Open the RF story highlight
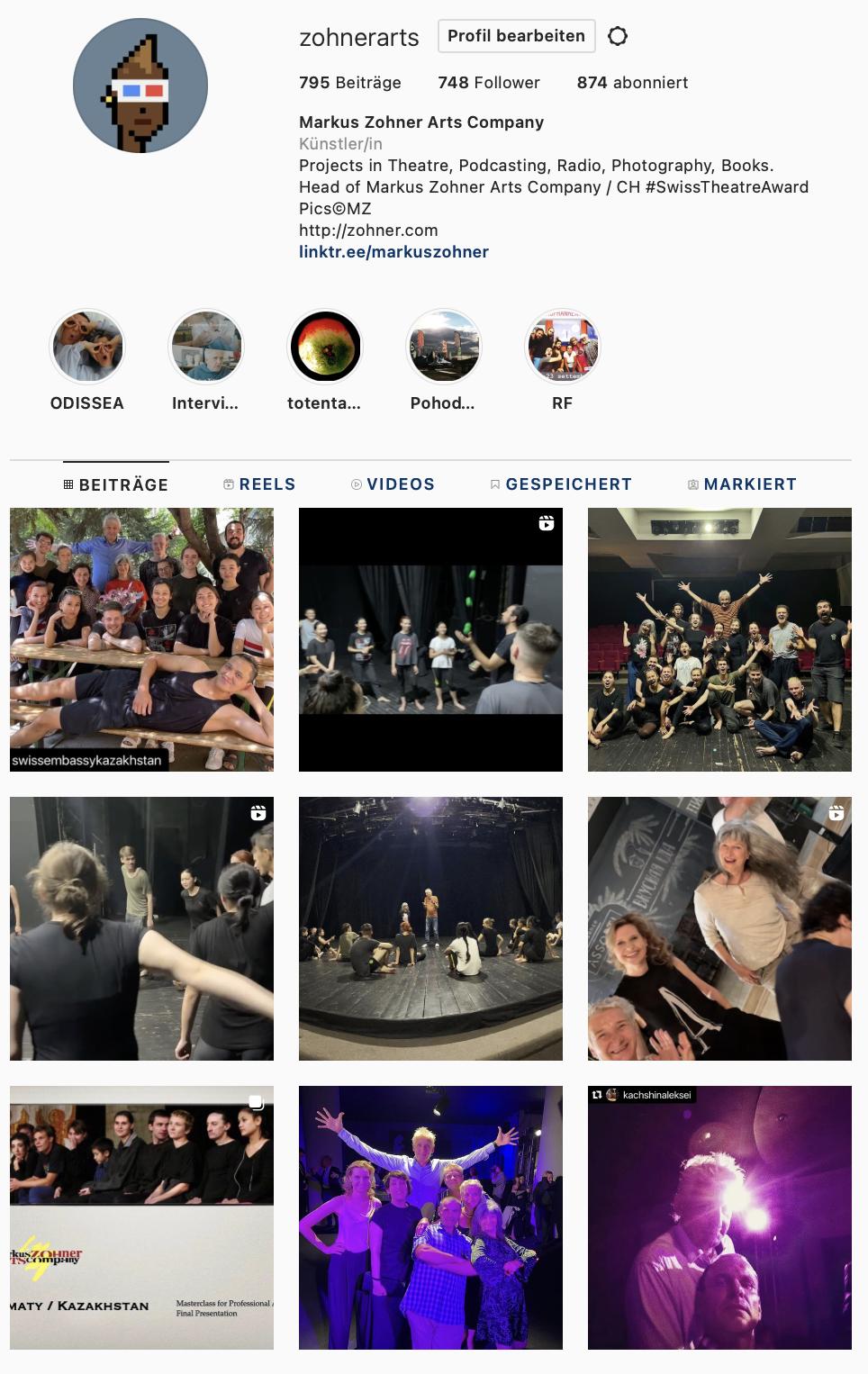Screen dimensions: 868x1374 pyautogui.click(x=563, y=347)
